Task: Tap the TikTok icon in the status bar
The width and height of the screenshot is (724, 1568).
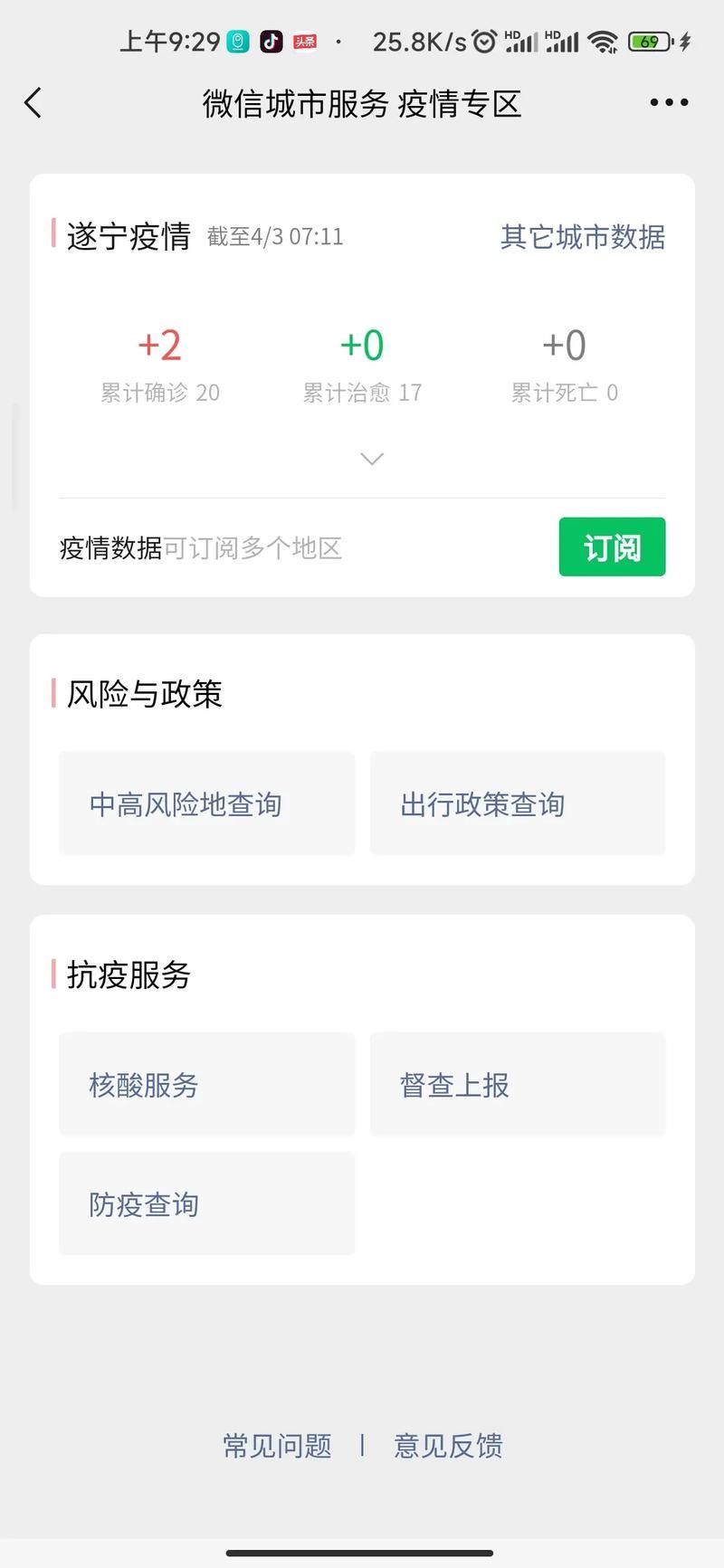Action: pos(271,41)
